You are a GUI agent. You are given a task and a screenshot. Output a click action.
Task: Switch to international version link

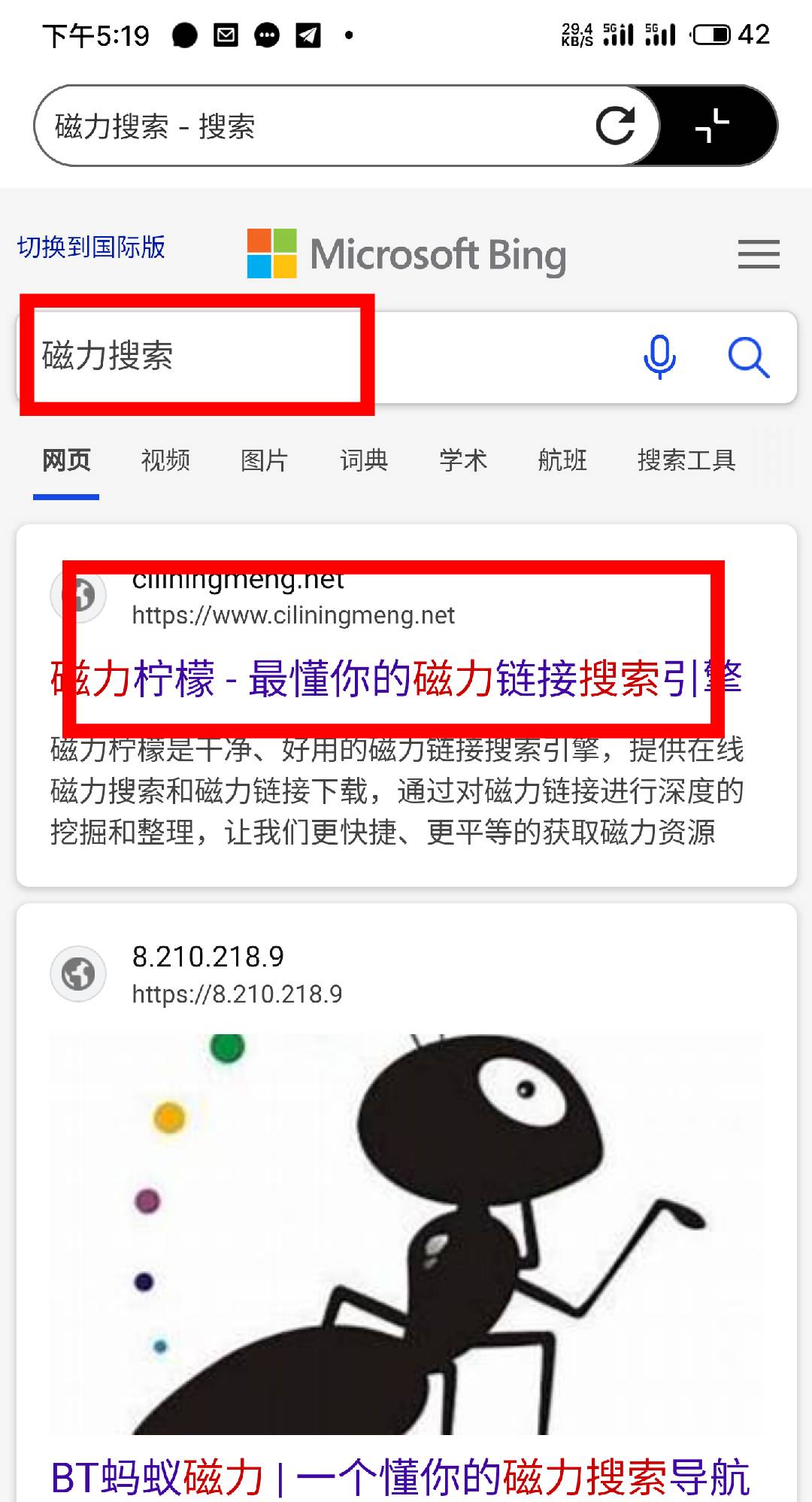pyautogui.click(x=91, y=247)
